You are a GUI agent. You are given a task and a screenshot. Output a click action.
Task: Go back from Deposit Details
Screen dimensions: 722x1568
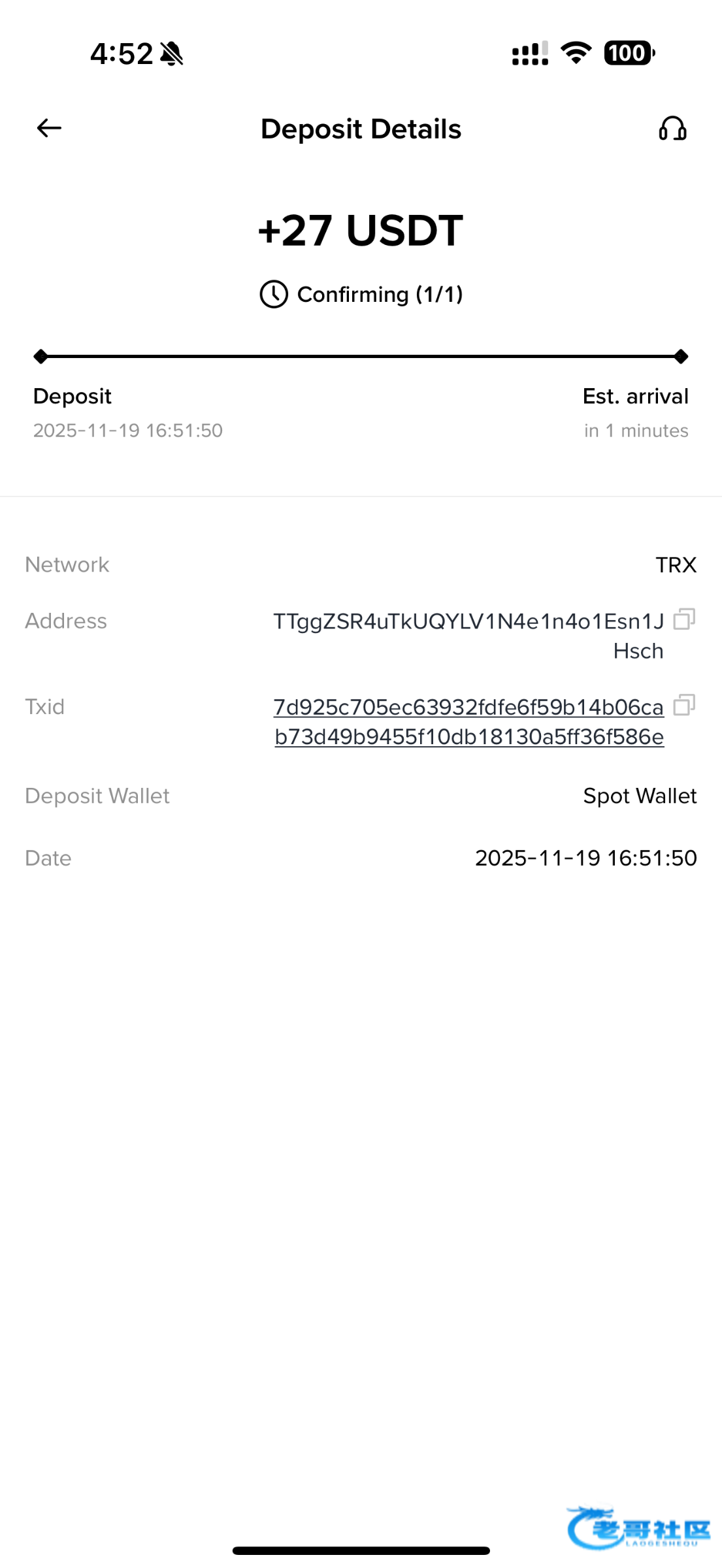tap(49, 128)
